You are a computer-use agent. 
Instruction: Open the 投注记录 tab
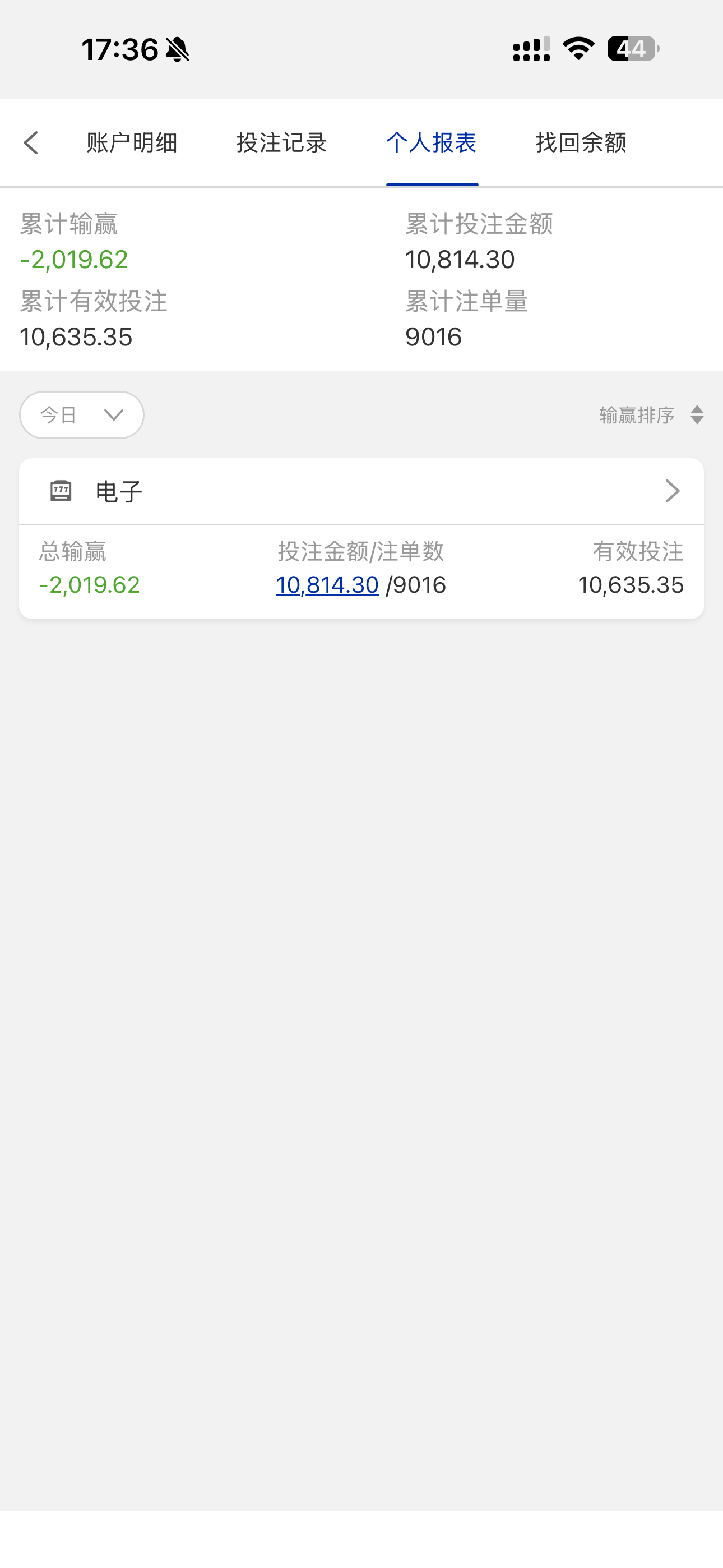(x=282, y=143)
